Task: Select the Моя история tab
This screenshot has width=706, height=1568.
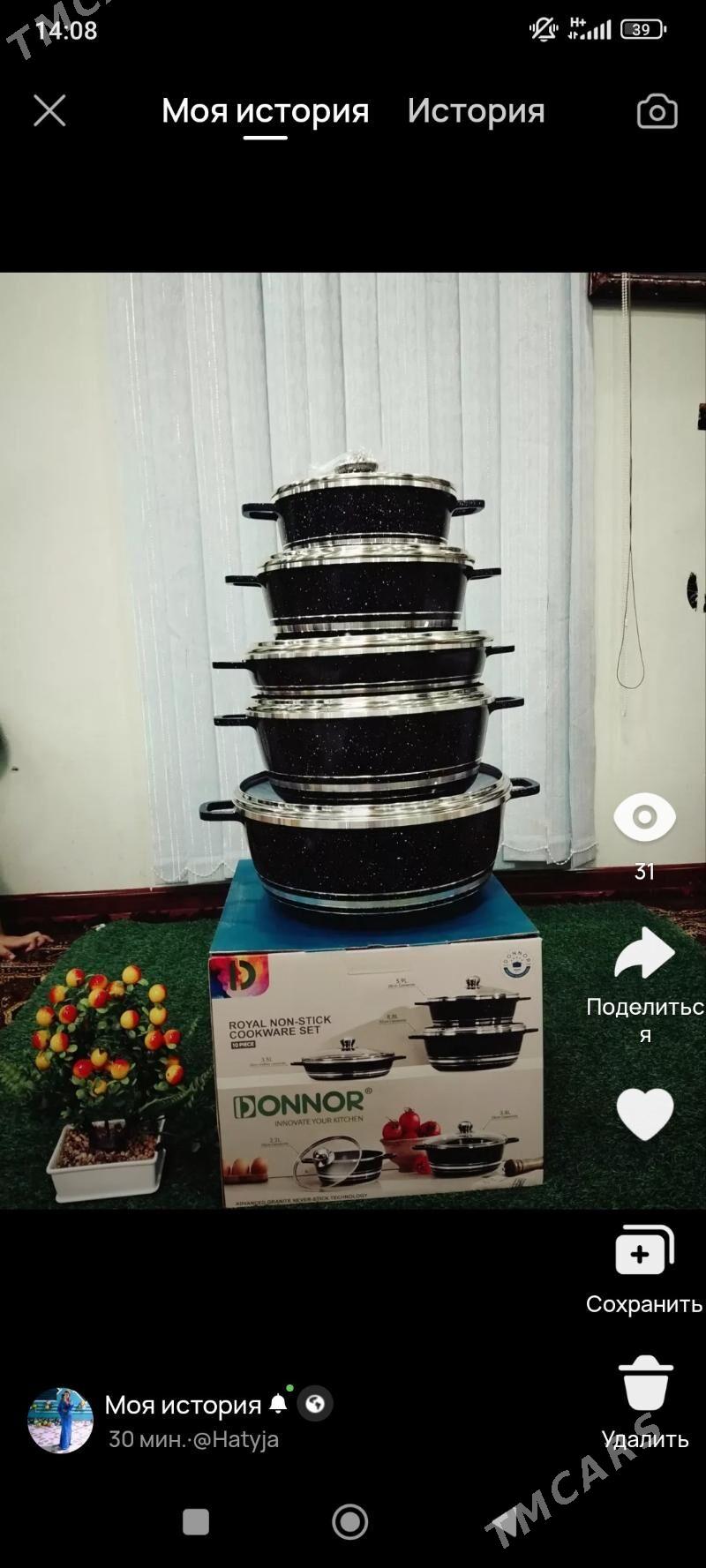Action: [265, 111]
